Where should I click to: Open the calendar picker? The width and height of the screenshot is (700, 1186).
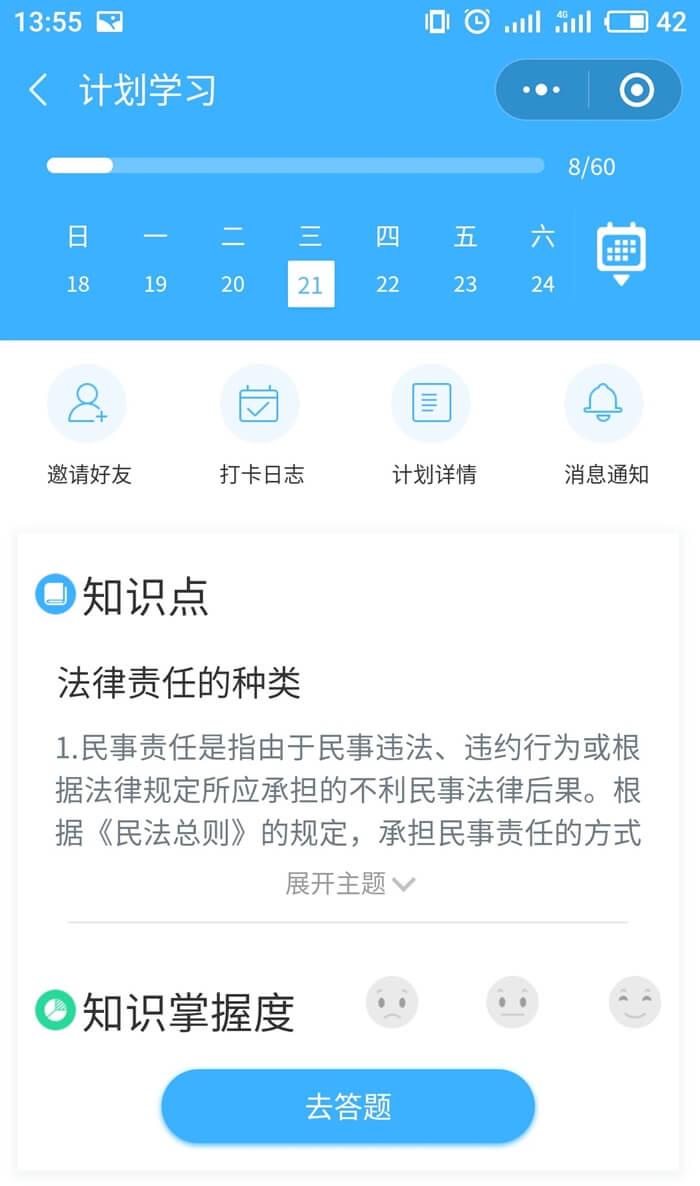621,252
